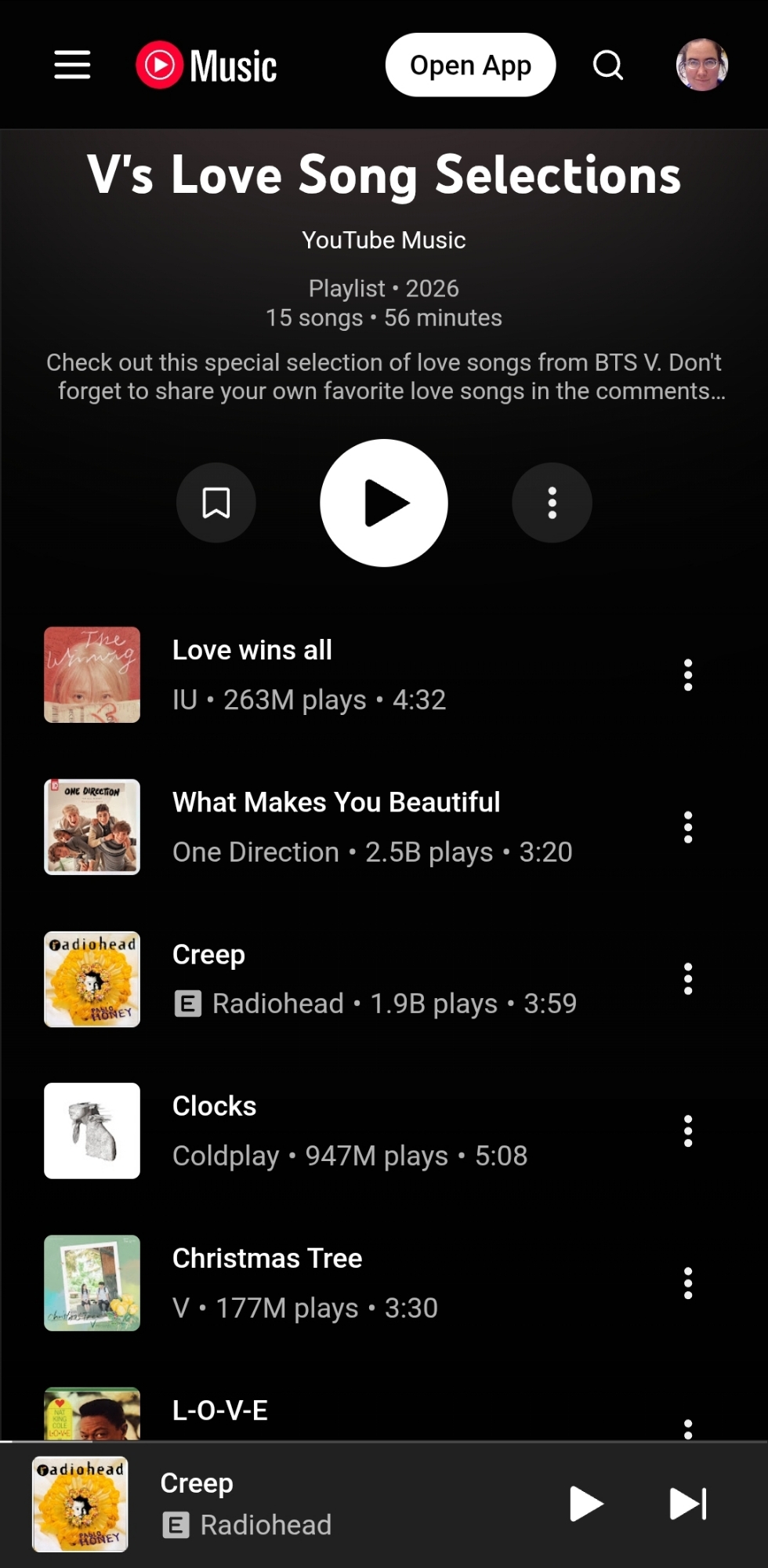The height and width of the screenshot is (1568, 768).
Task: Skip to the next track
Action: (688, 1504)
